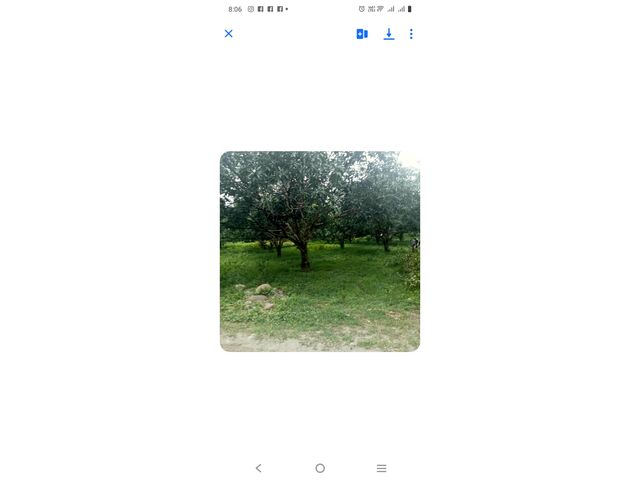640x480 pixels.
Task: Open the three-dot overflow menu
Action: coord(411,34)
